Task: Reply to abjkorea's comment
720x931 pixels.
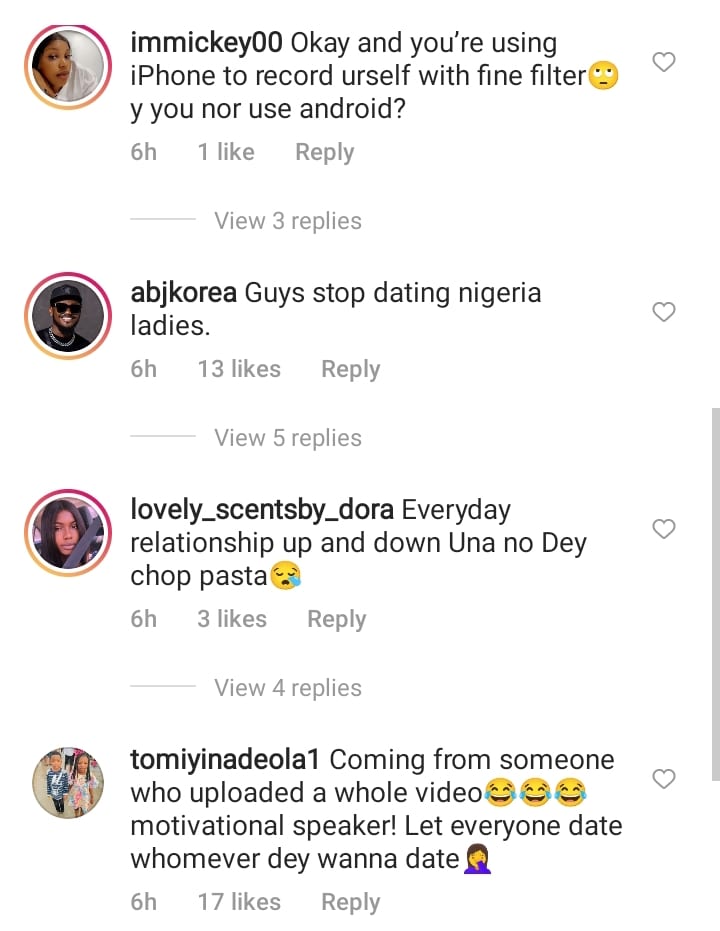Action: 350,369
